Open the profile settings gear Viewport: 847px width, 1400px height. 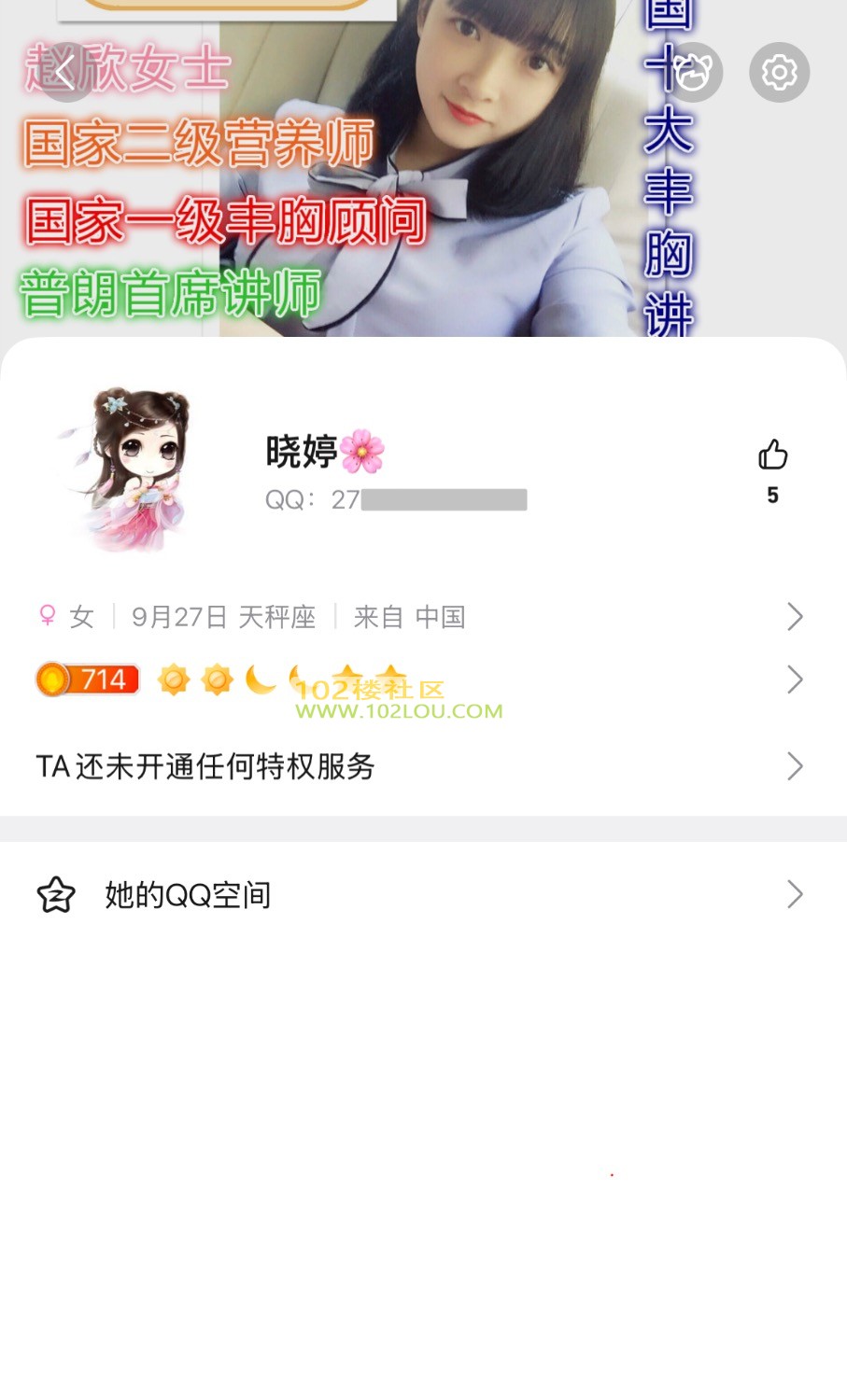[779, 72]
